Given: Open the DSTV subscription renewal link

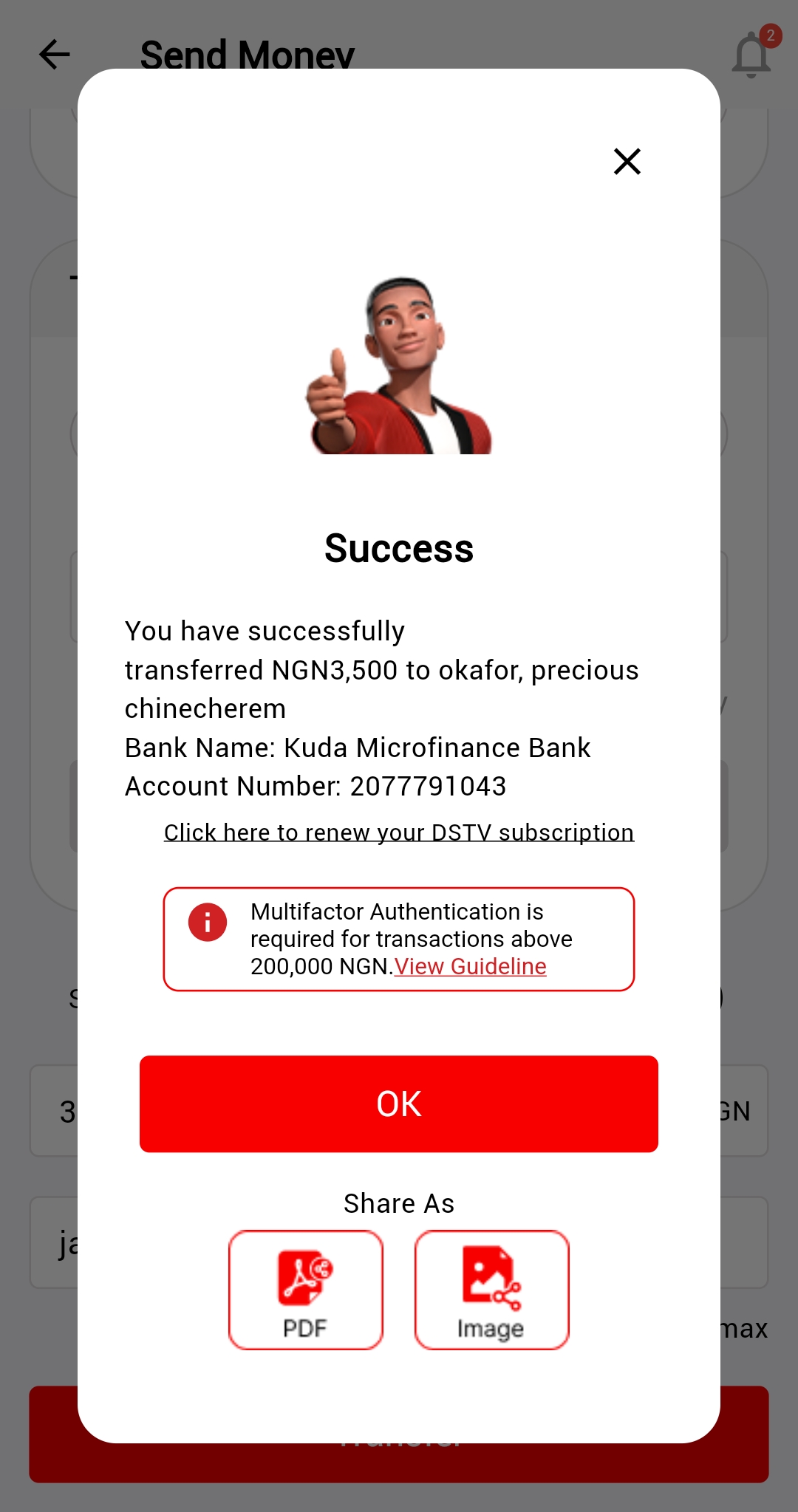Looking at the screenshot, I should tap(398, 832).
